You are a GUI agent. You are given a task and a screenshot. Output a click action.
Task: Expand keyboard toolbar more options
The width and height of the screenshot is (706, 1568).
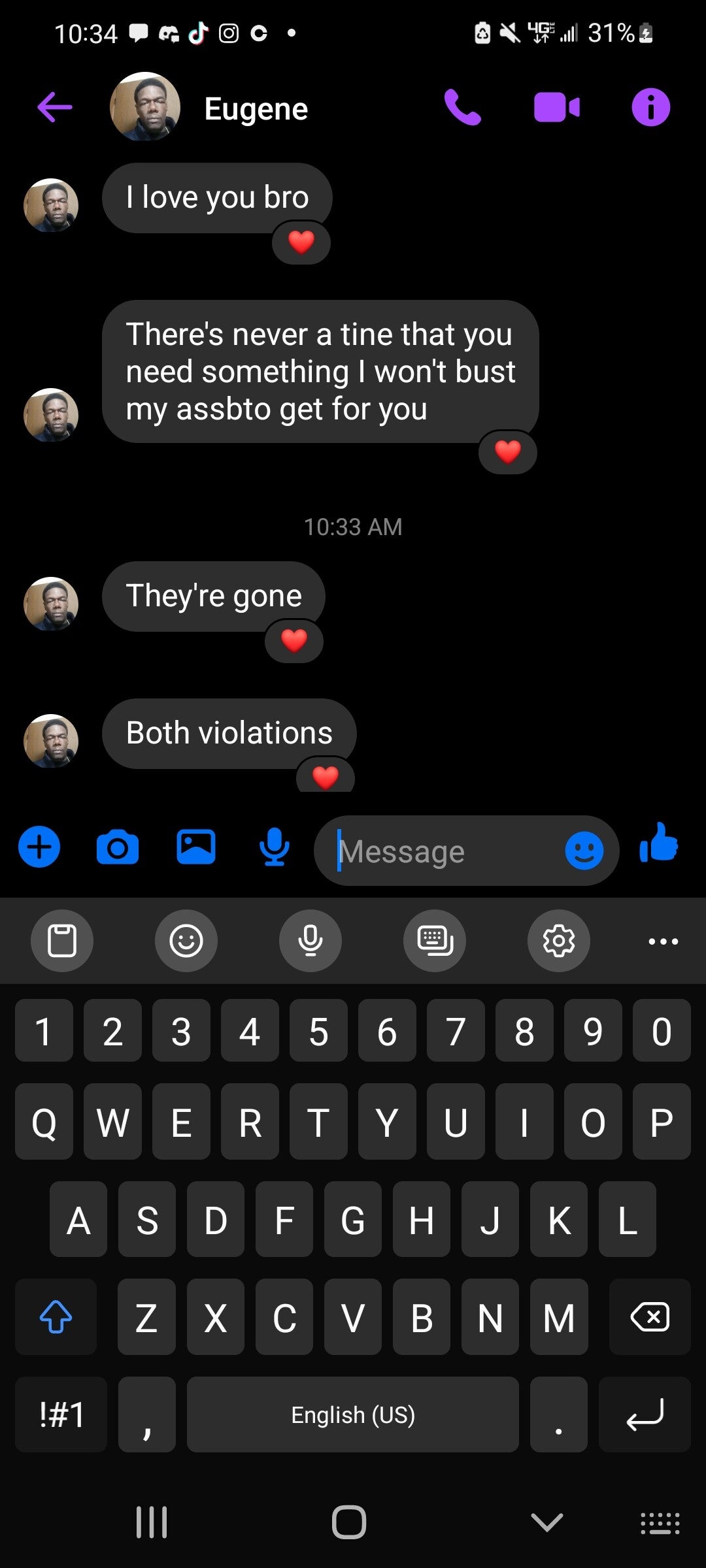[663, 941]
